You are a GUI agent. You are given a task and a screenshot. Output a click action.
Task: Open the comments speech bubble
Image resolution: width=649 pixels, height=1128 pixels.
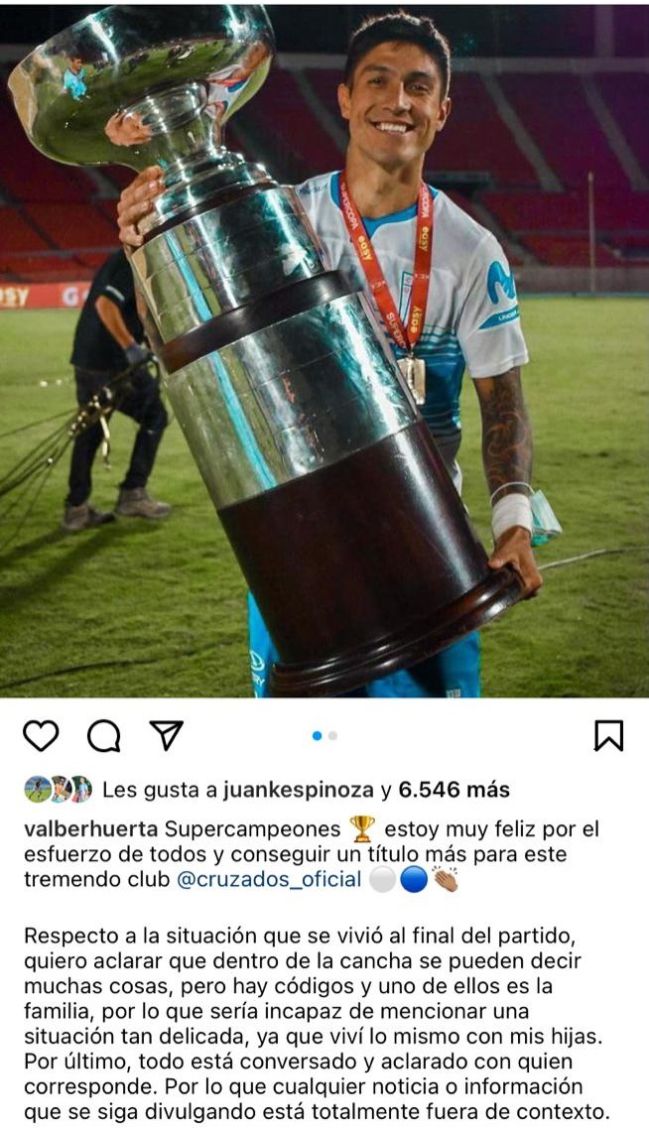[x=104, y=736]
